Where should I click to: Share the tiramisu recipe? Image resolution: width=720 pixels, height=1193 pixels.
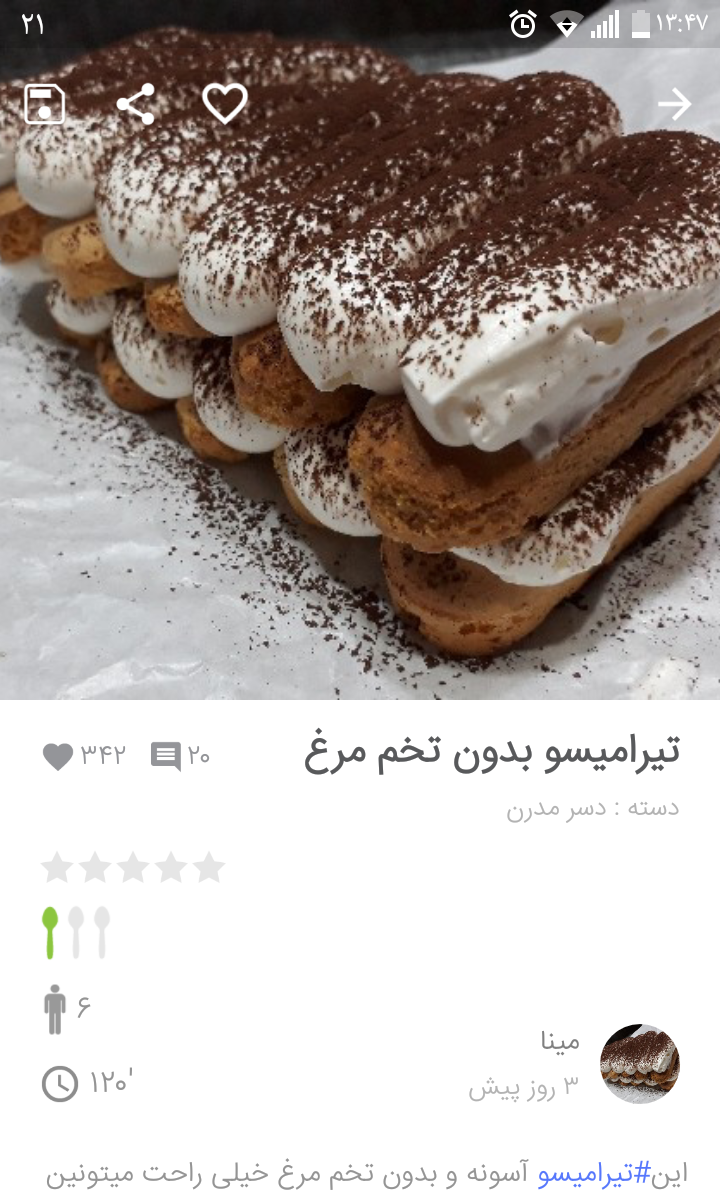pyautogui.click(x=136, y=104)
